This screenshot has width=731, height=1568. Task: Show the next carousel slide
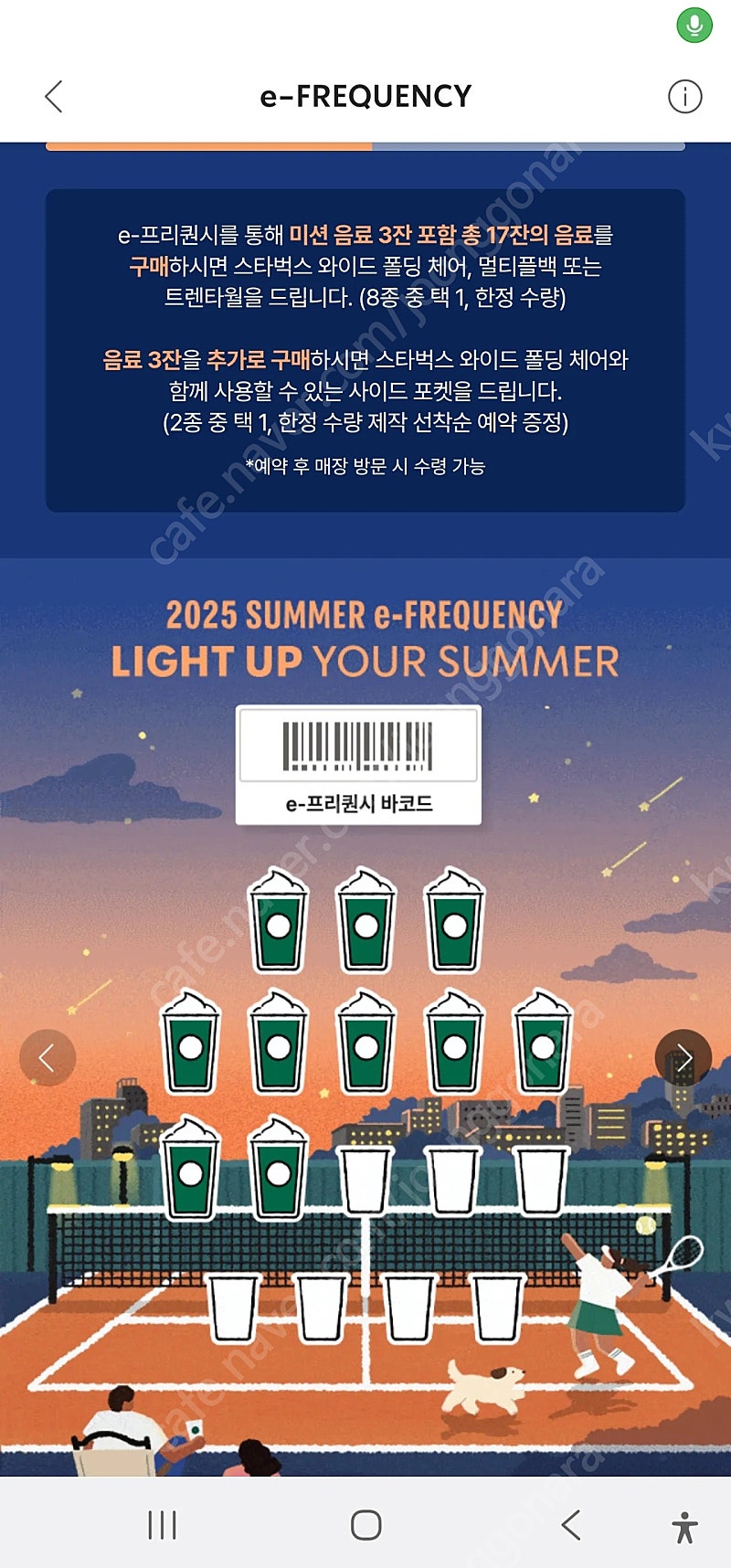[683, 1058]
